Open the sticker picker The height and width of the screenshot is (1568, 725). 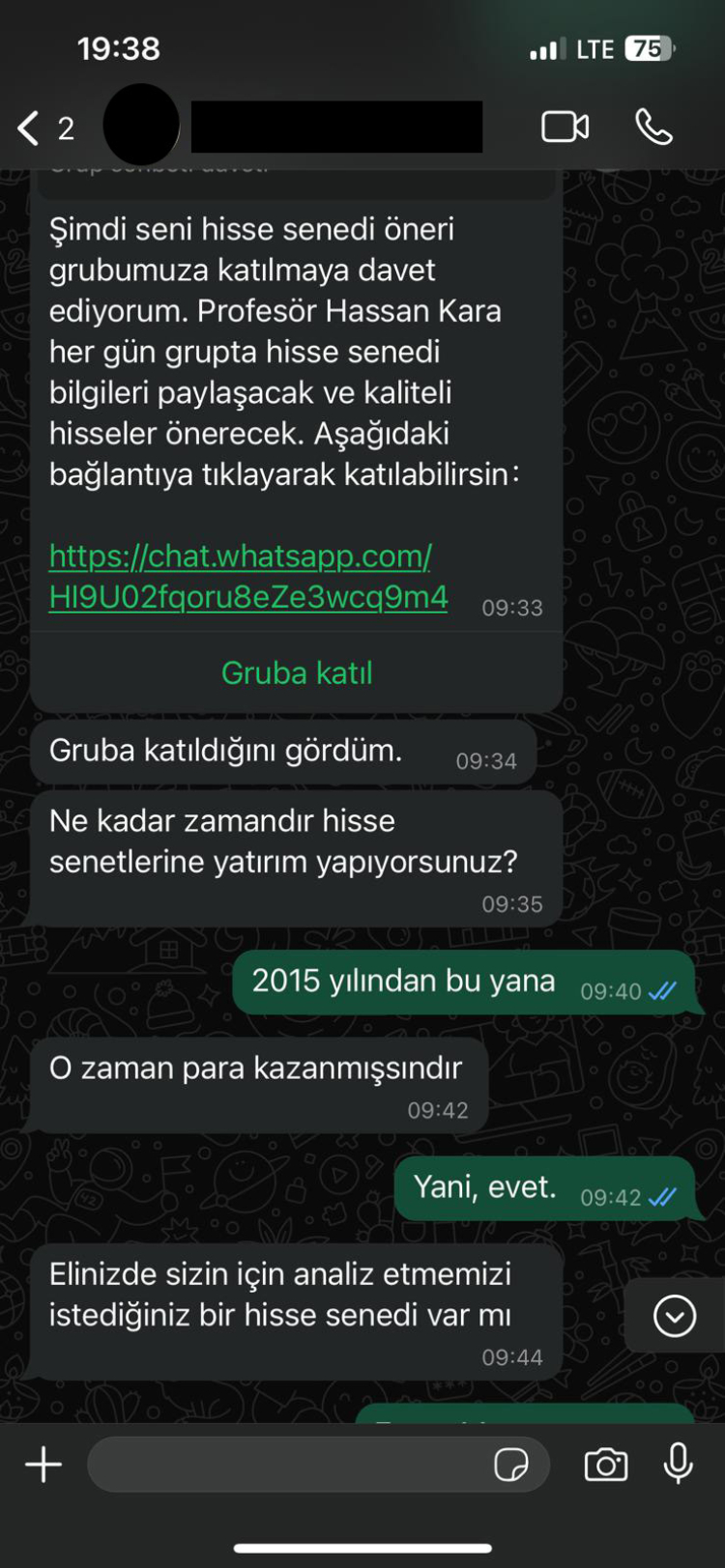coord(511,1465)
